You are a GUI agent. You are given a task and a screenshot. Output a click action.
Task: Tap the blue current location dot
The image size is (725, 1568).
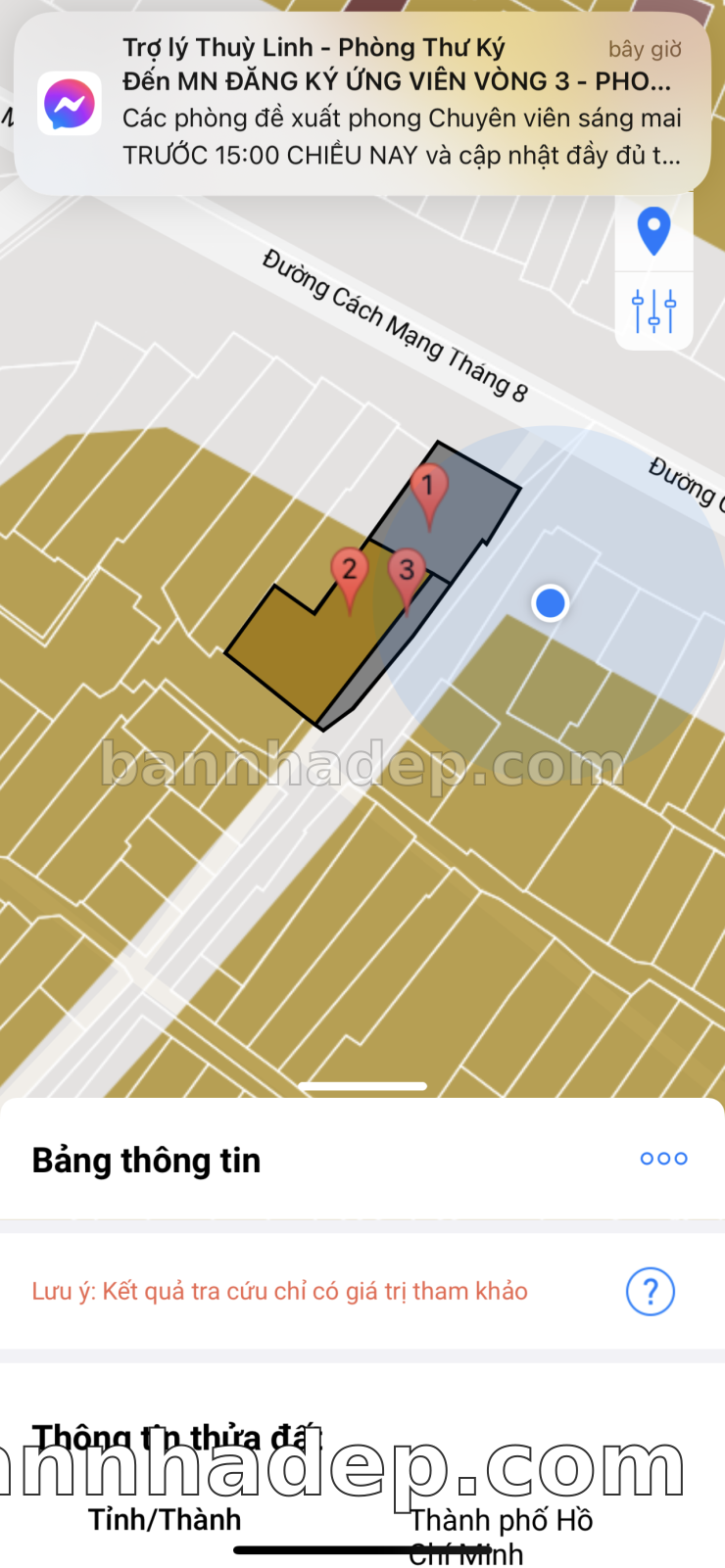[551, 603]
